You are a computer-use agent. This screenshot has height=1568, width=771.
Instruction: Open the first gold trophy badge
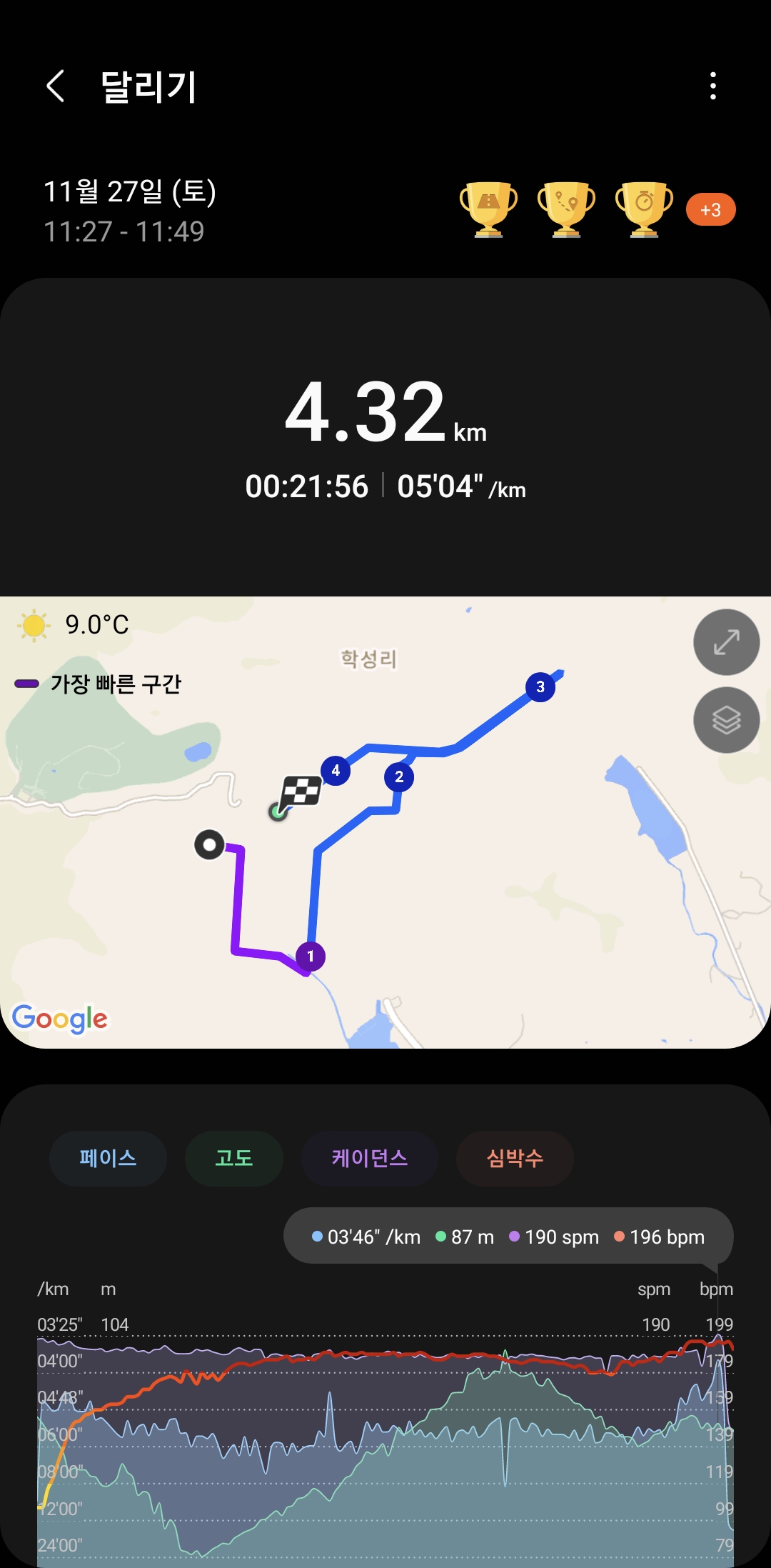coord(488,209)
